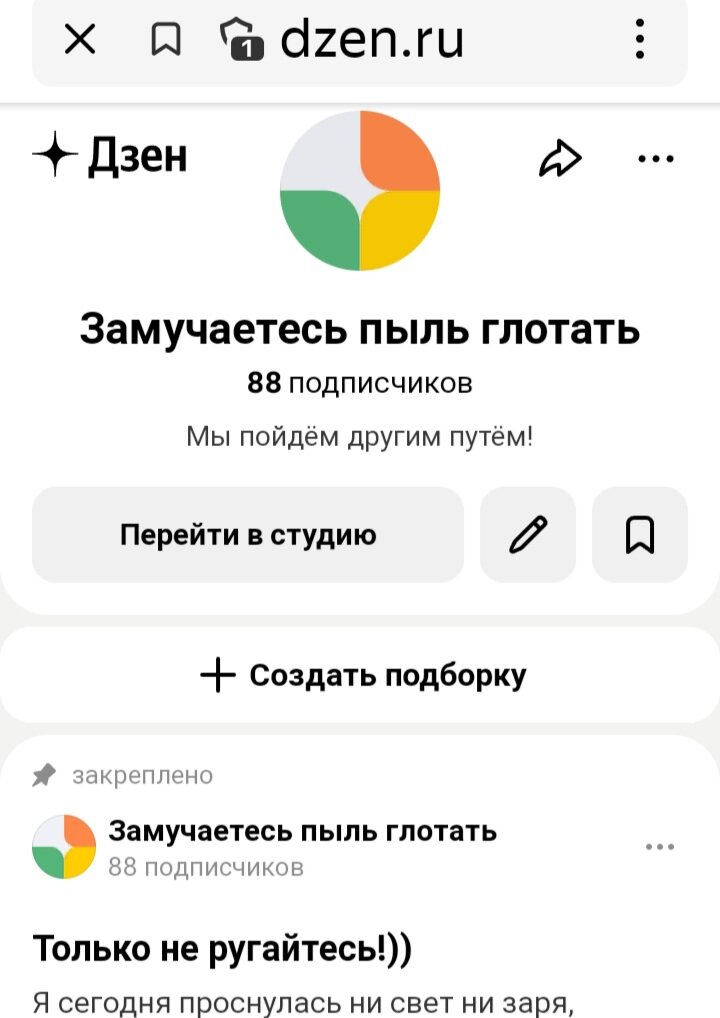Open the browser three-dot menu
Image resolution: width=720 pixels, height=1018 pixels.
click(640, 39)
